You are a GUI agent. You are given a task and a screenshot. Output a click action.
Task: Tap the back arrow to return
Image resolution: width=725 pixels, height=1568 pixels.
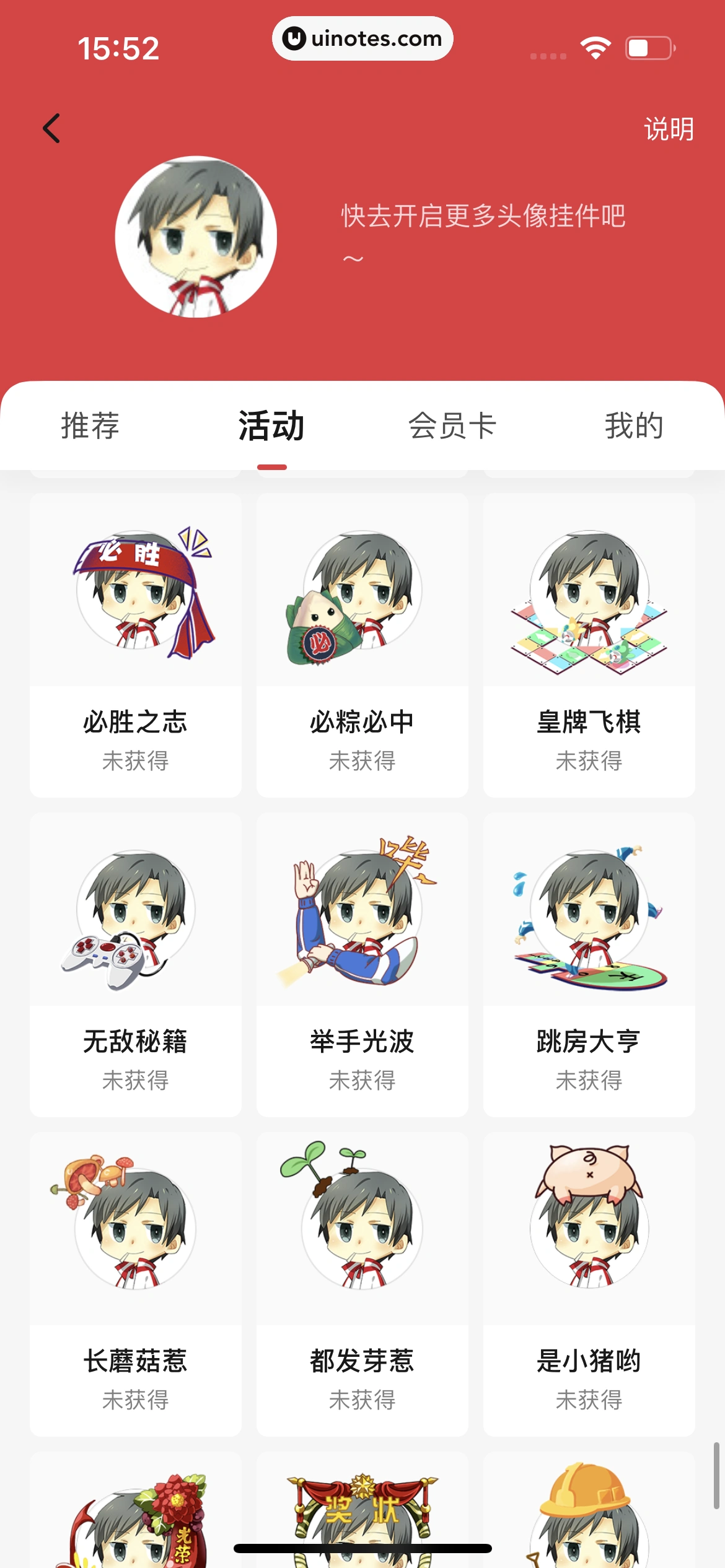click(x=51, y=129)
